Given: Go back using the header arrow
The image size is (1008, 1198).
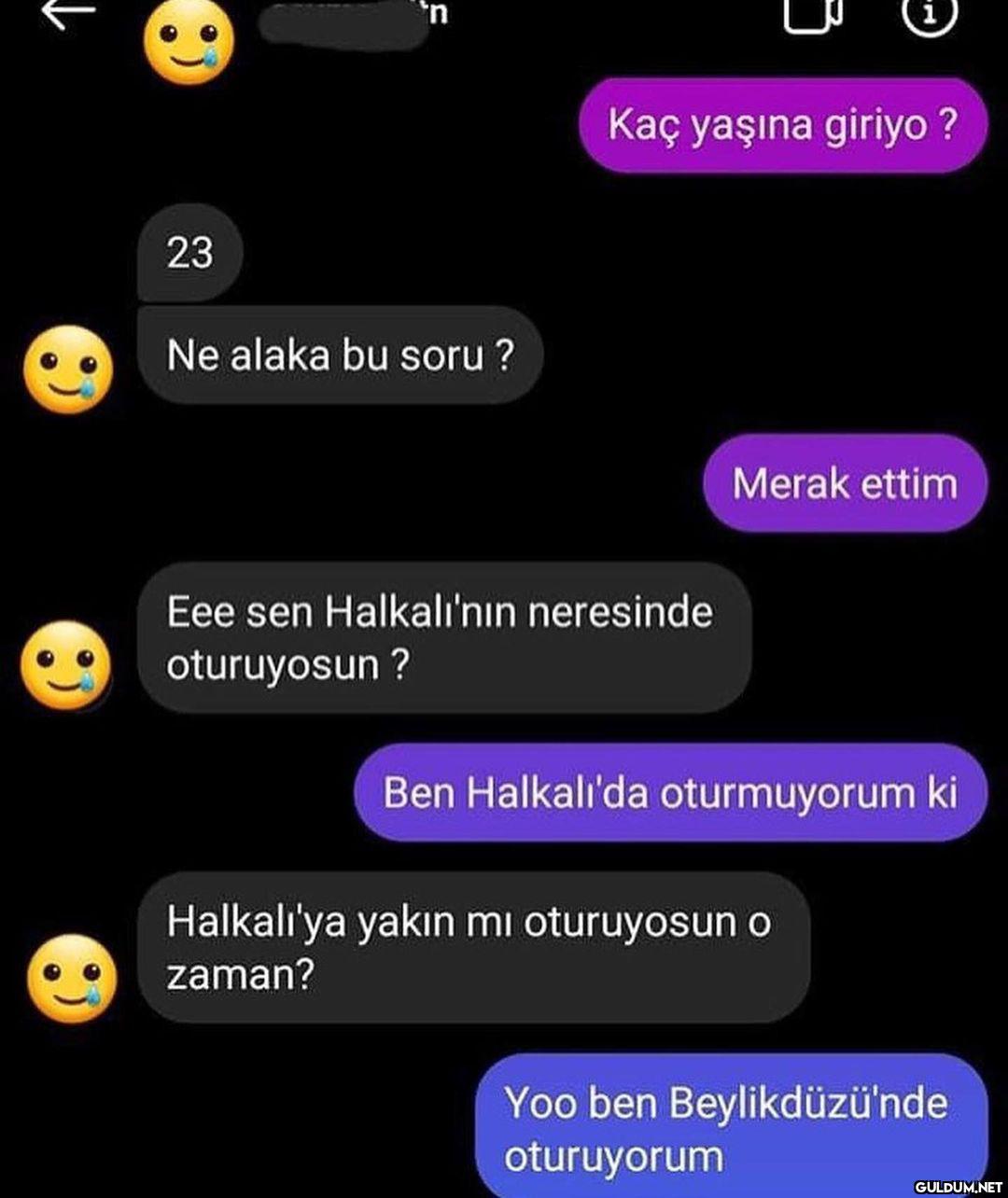Looking at the screenshot, I should [68, 11].
